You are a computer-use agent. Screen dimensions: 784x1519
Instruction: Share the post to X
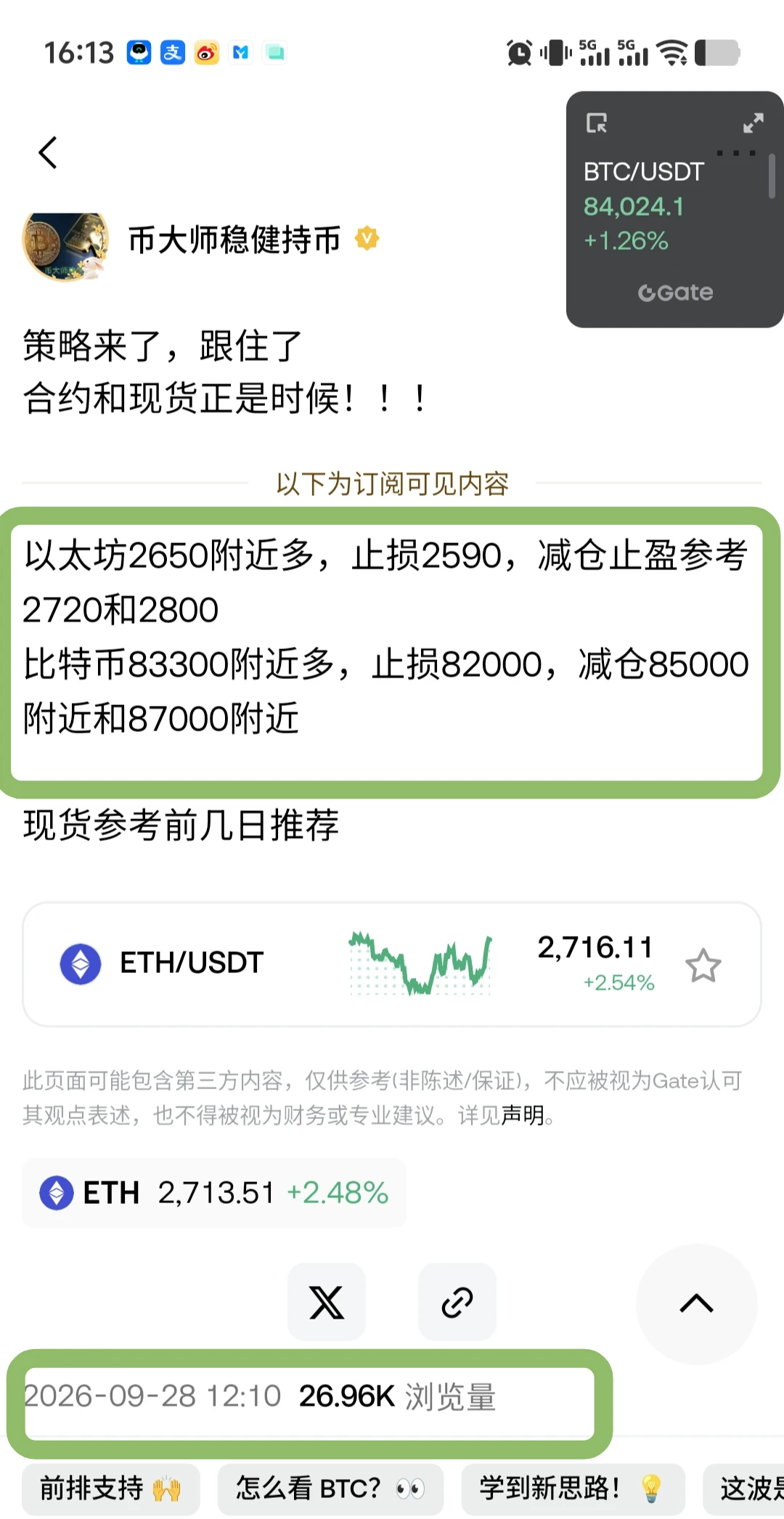(x=327, y=1302)
